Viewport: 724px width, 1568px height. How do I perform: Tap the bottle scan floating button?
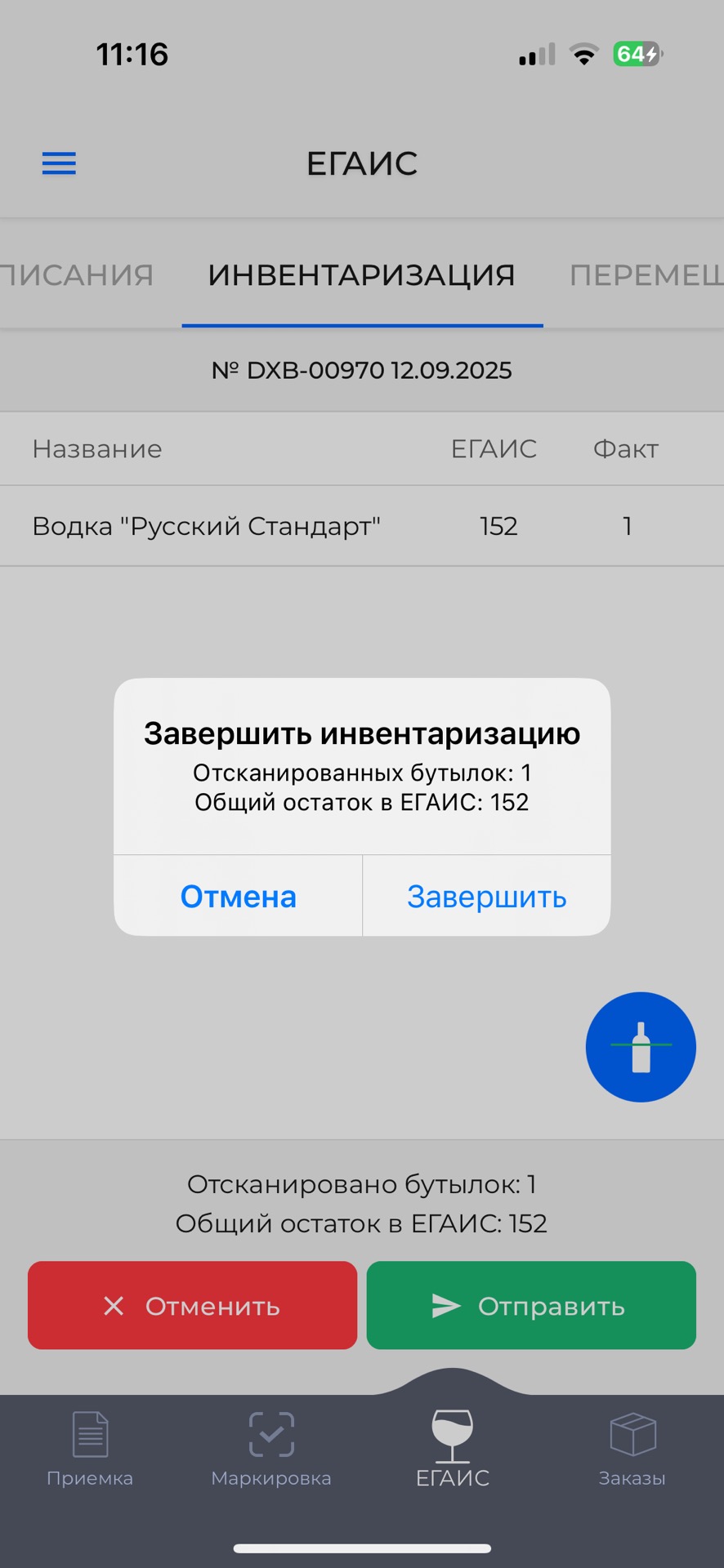point(641,1047)
